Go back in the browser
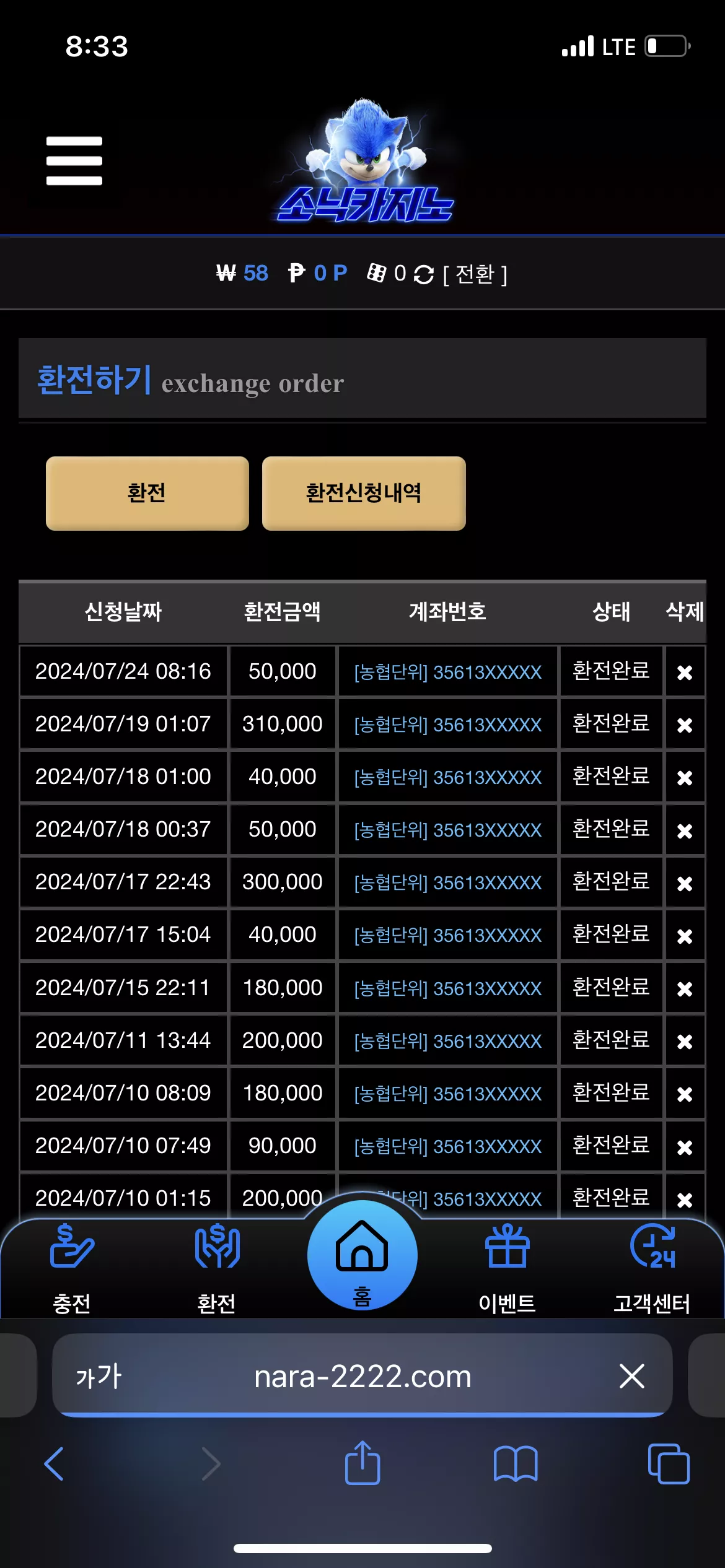 54,1464
